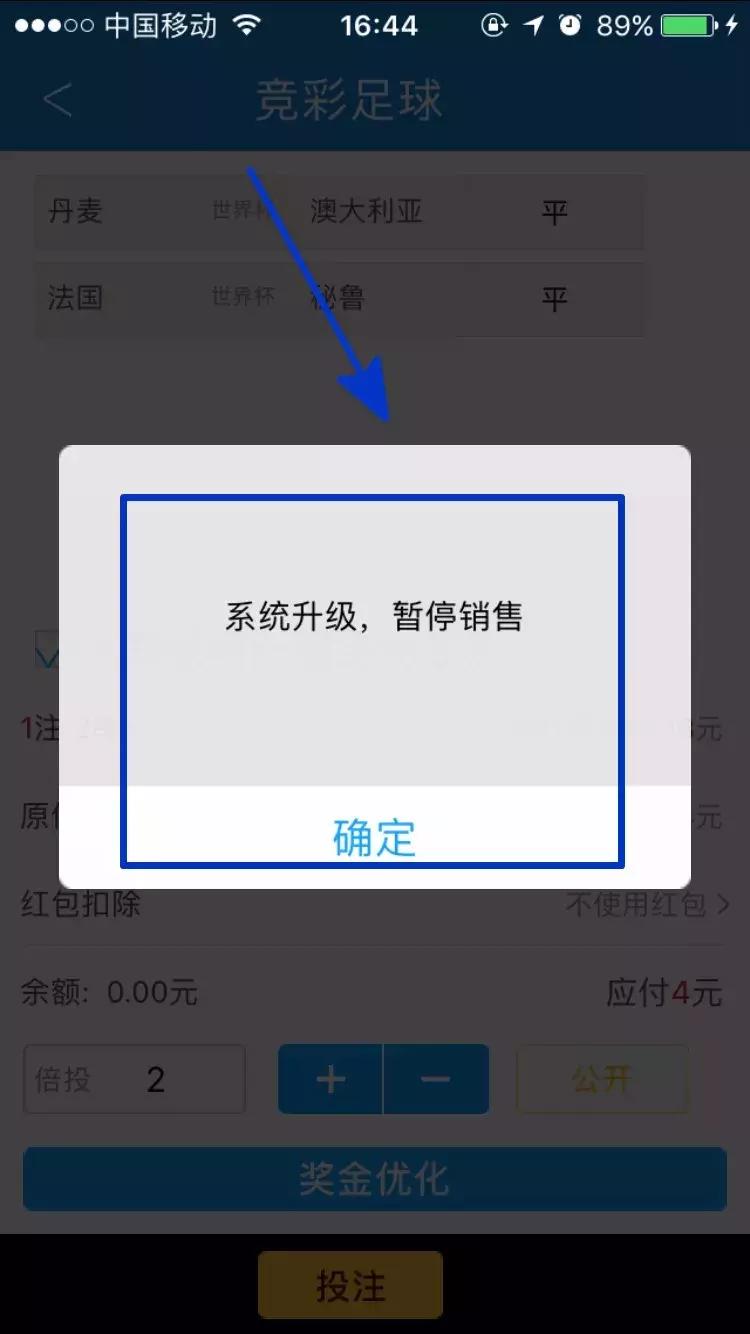Tap the minus icon to lower stake multiplier
This screenshot has height=1334, width=750.
(x=436, y=1079)
